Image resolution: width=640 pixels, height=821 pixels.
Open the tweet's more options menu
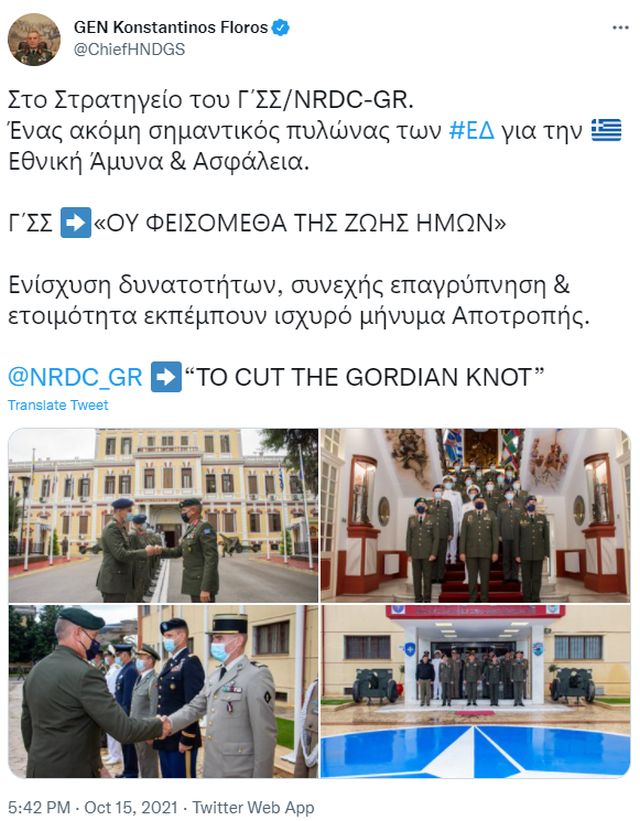coord(620,27)
